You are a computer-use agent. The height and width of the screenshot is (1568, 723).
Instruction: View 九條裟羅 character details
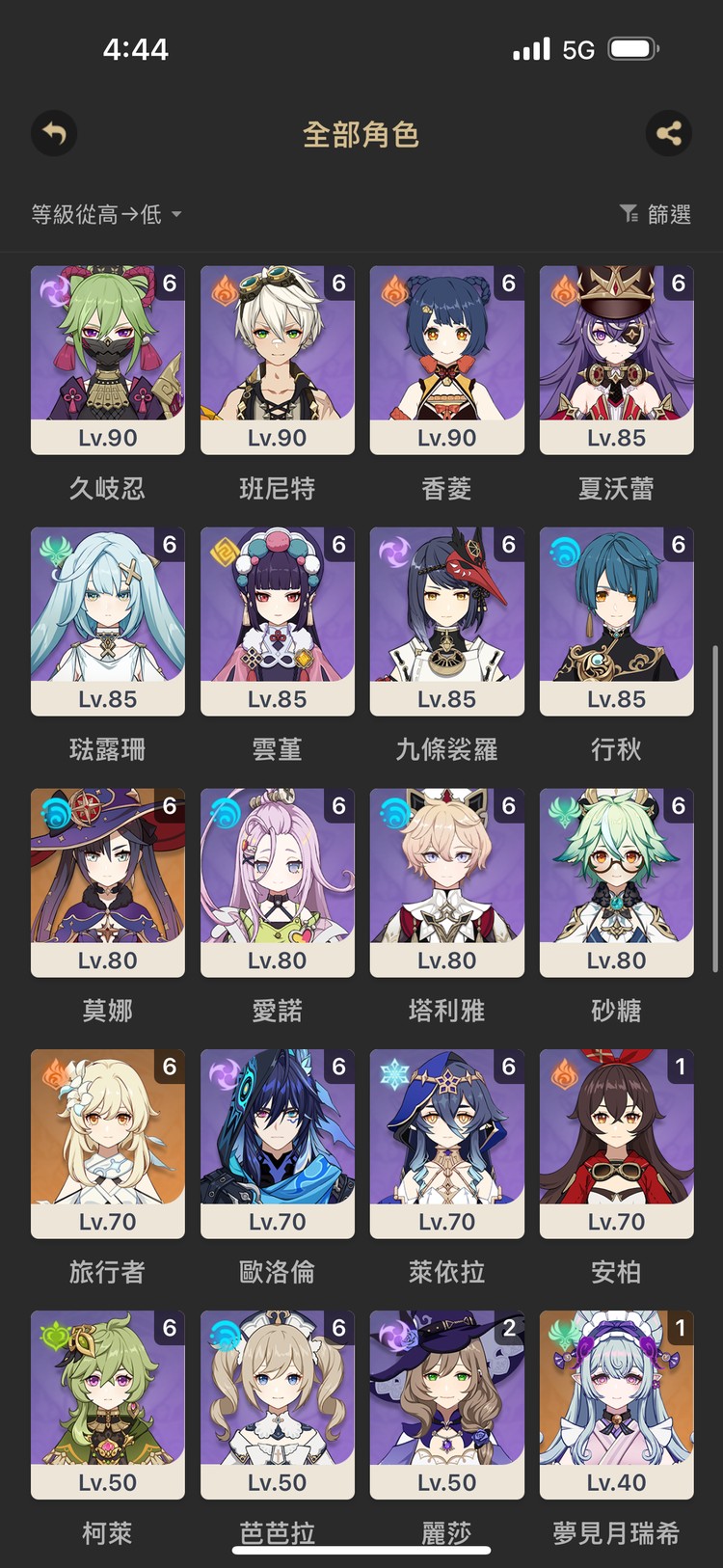click(x=447, y=621)
